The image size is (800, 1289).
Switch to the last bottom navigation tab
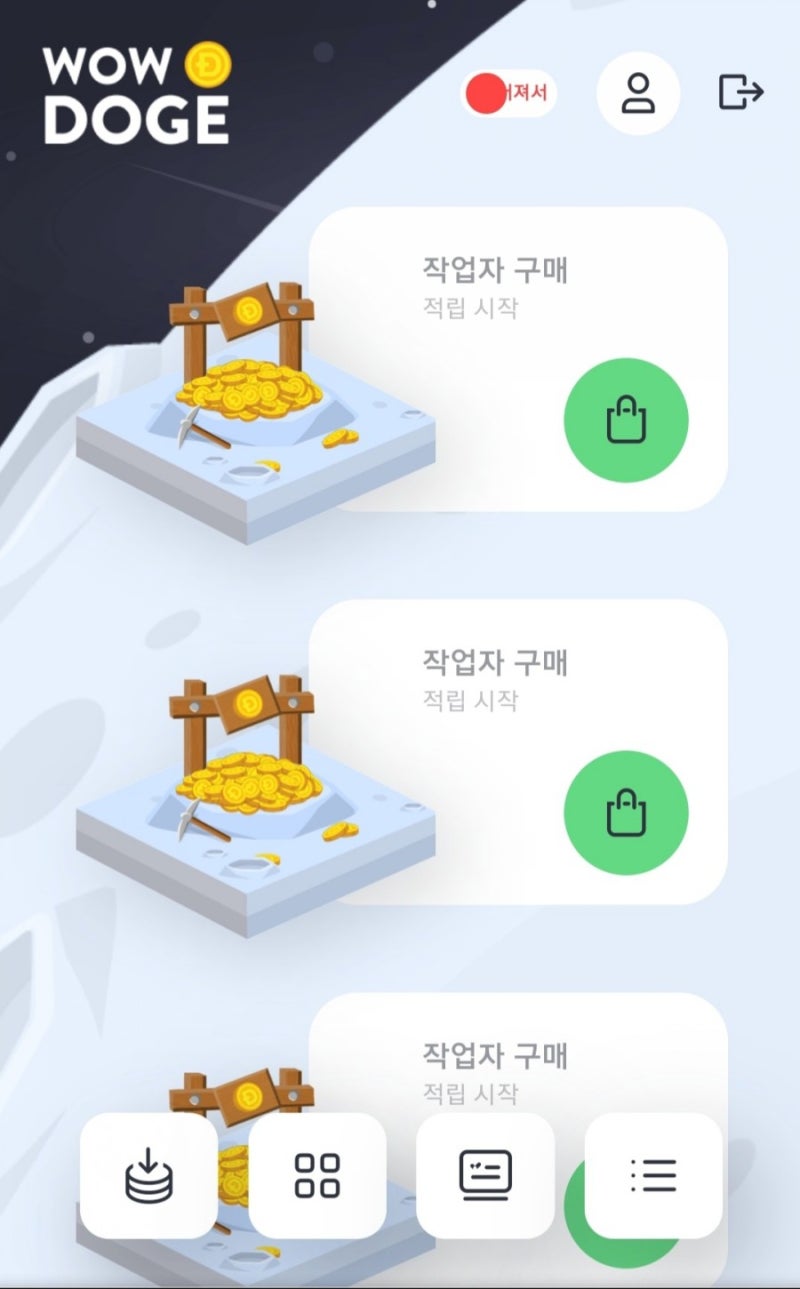[x=654, y=1176]
